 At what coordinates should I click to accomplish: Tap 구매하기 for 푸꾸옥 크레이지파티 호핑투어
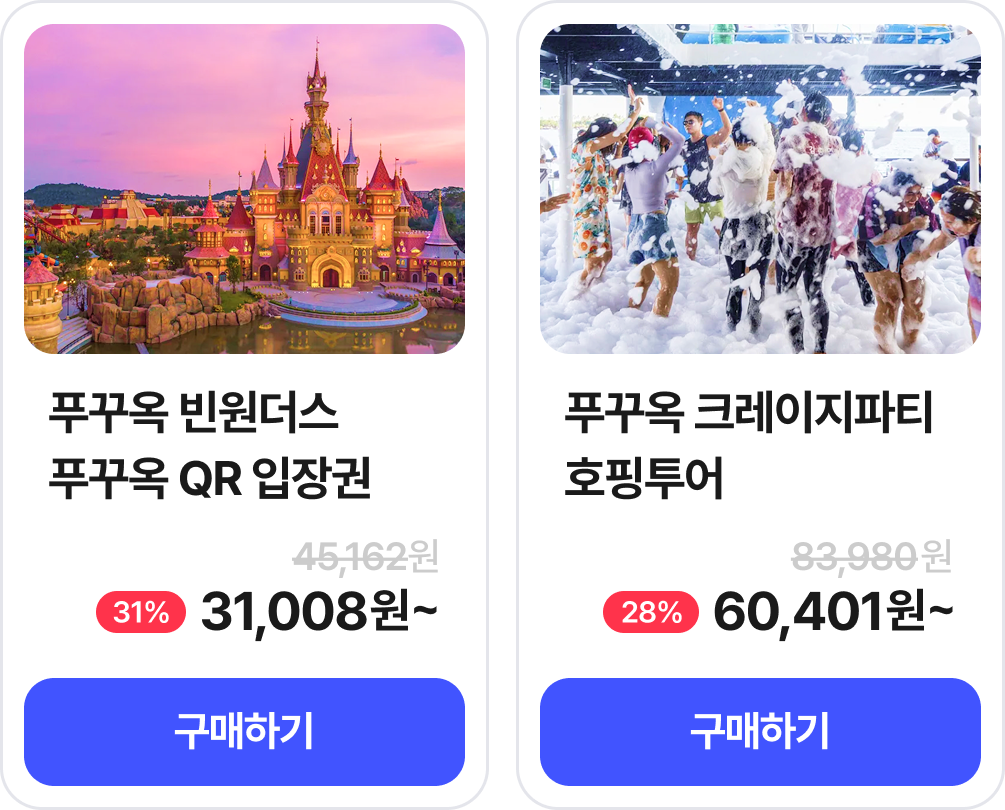click(x=760, y=732)
